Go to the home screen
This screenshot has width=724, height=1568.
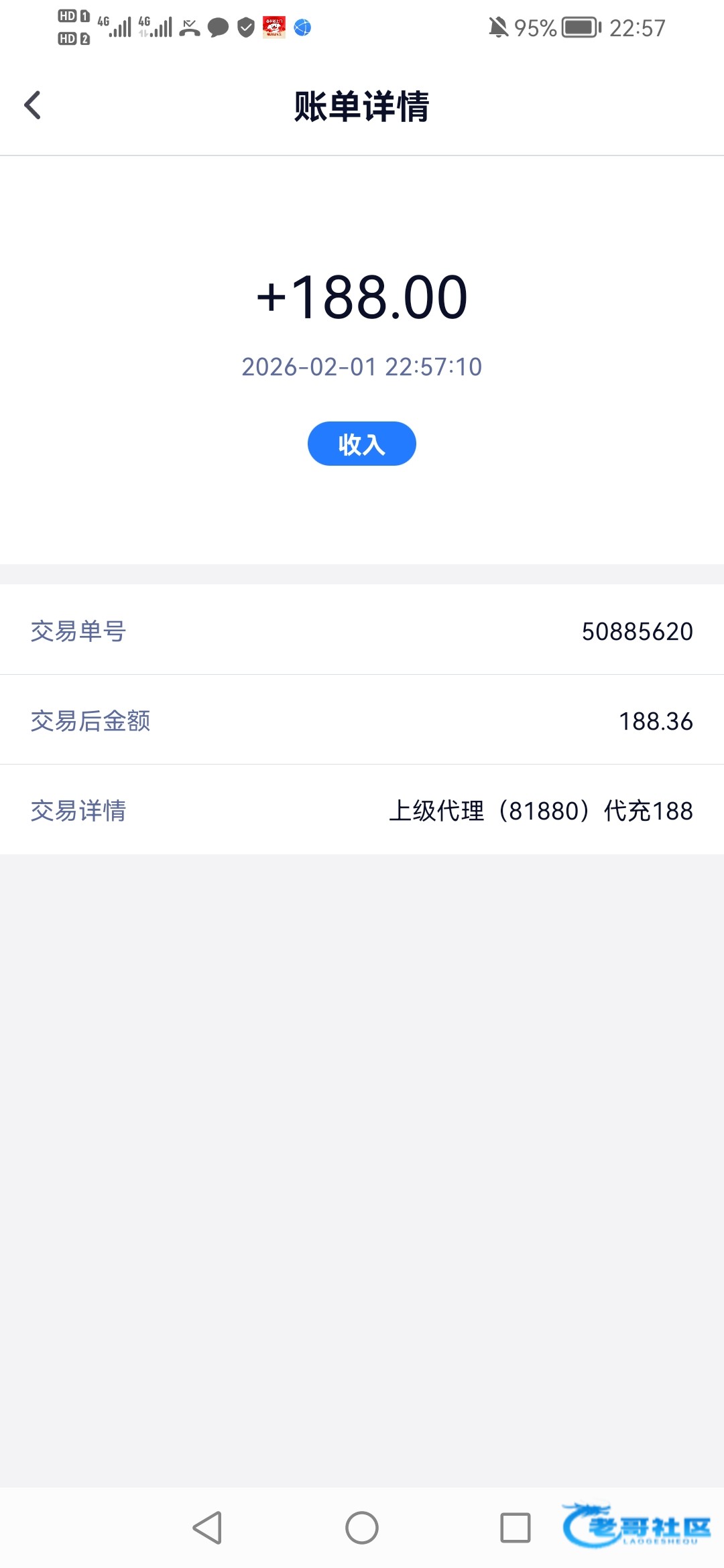362,1528
